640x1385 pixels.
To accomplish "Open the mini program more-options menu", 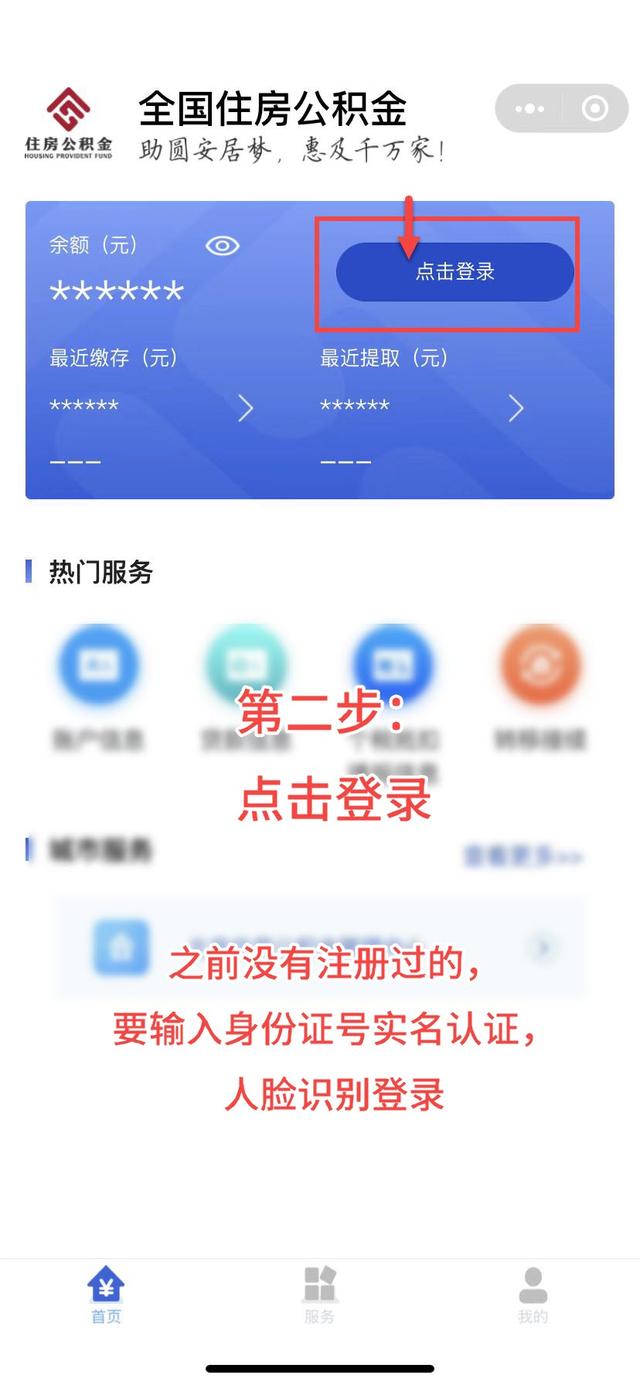I will pyautogui.click(x=529, y=109).
